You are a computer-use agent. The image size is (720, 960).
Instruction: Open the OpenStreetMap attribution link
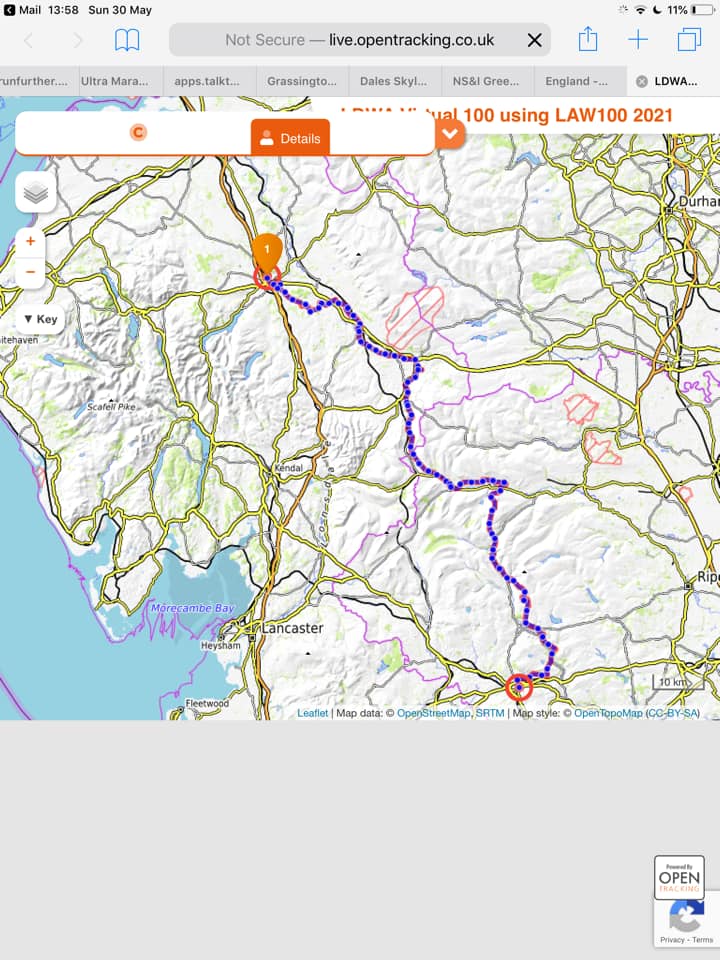(433, 713)
